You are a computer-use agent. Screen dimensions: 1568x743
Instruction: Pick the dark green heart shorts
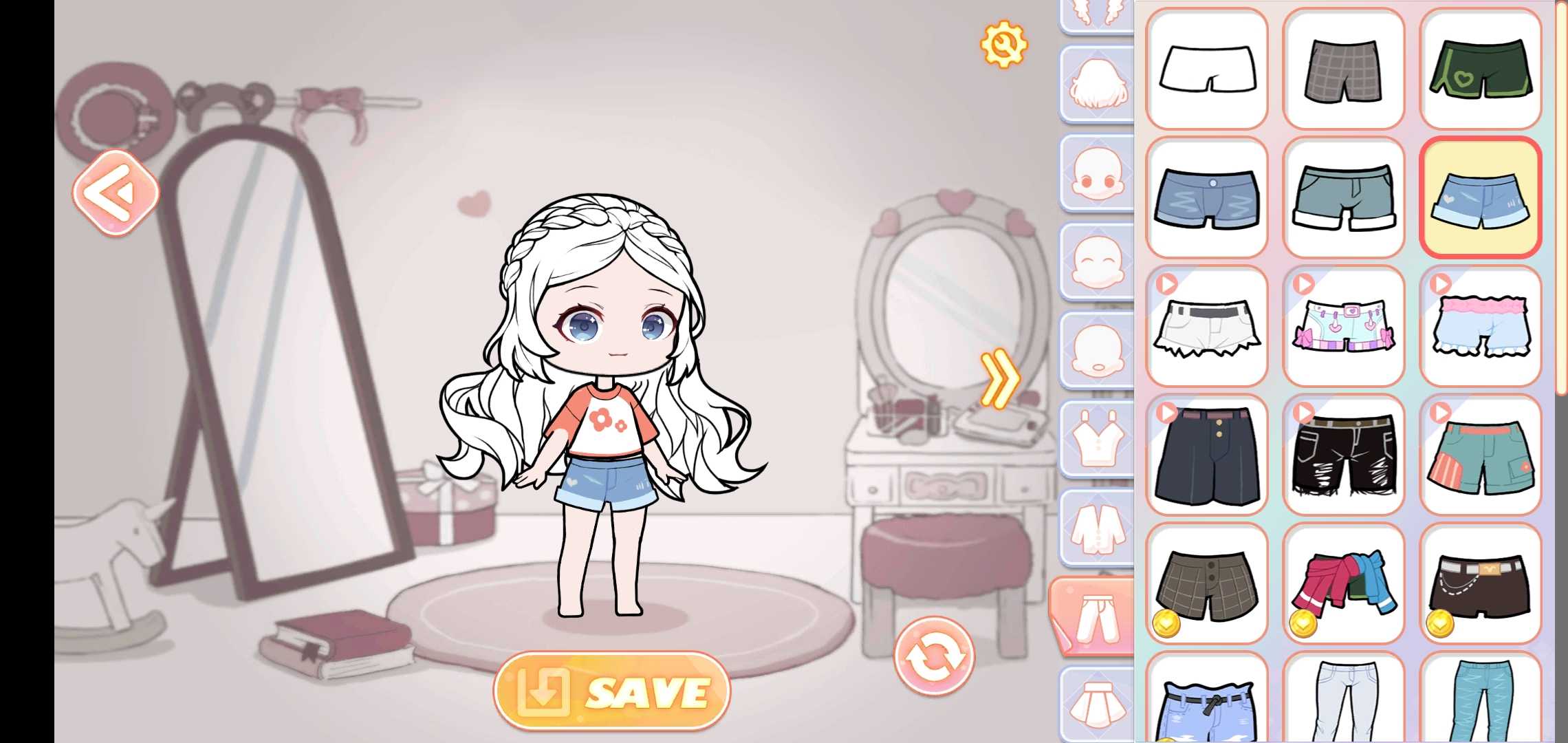1480,69
